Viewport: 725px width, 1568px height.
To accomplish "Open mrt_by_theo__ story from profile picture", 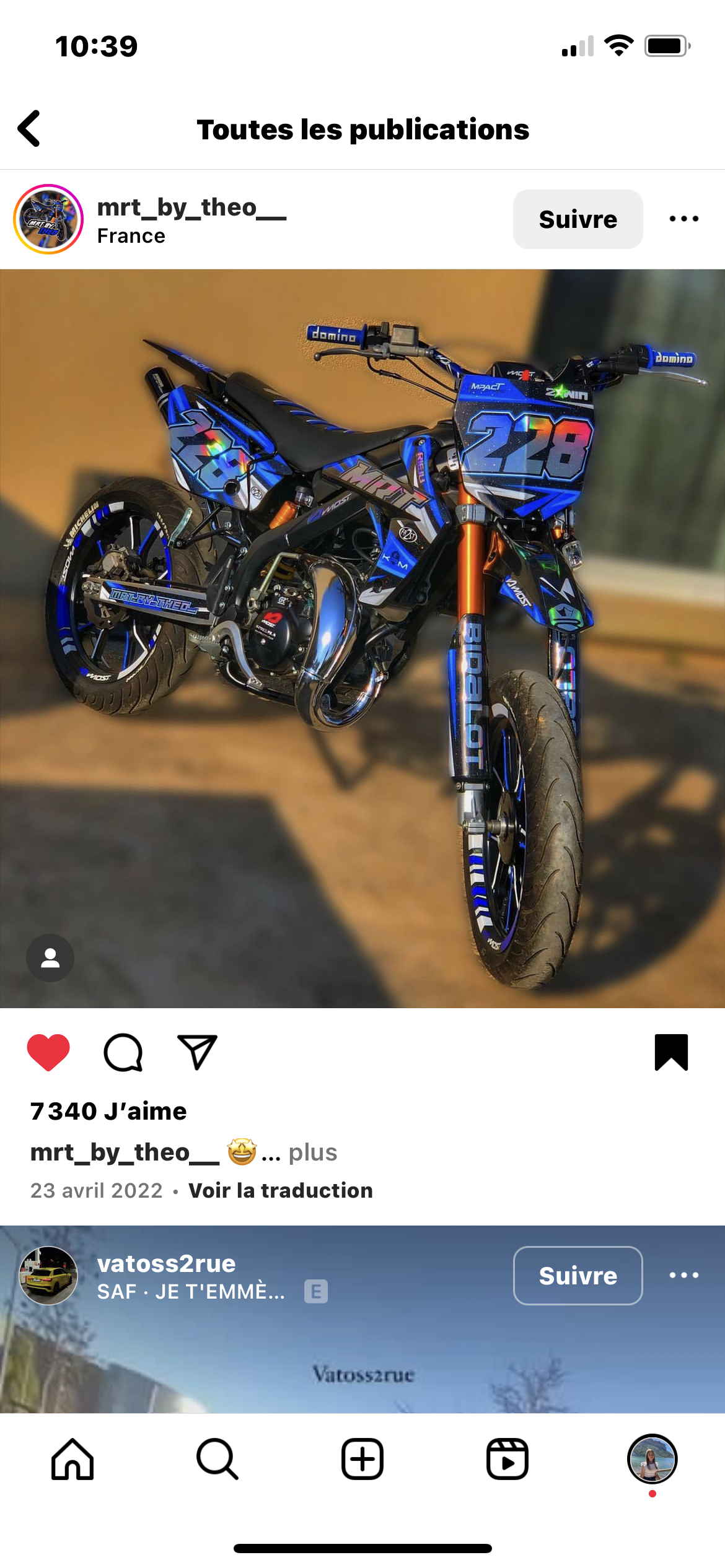I will click(x=48, y=219).
